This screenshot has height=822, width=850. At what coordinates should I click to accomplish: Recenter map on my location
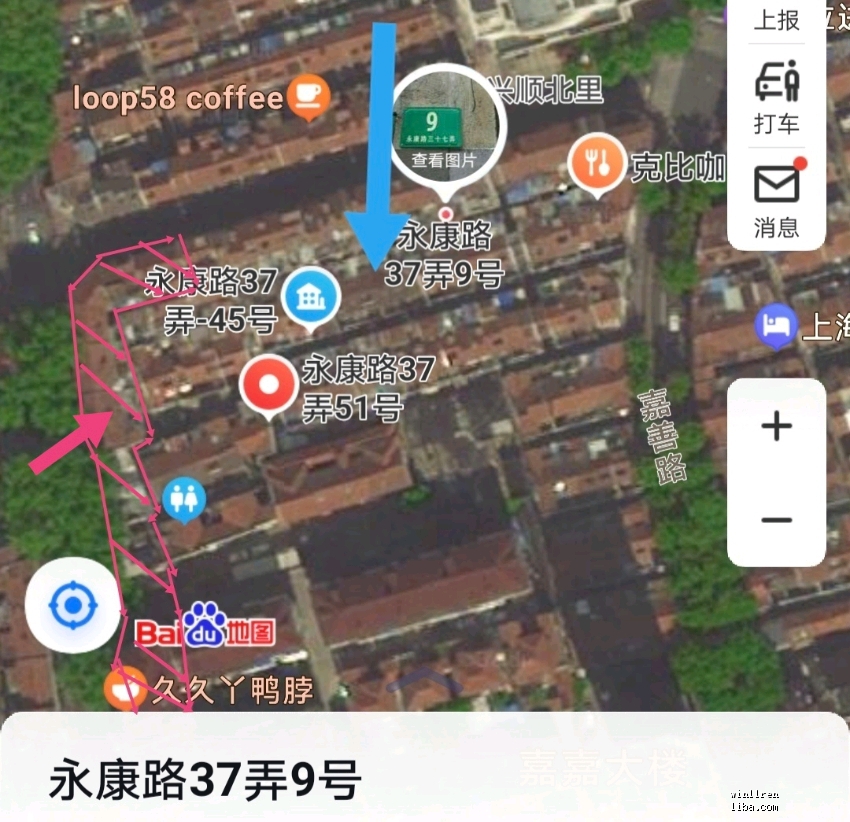pyautogui.click(x=71, y=606)
